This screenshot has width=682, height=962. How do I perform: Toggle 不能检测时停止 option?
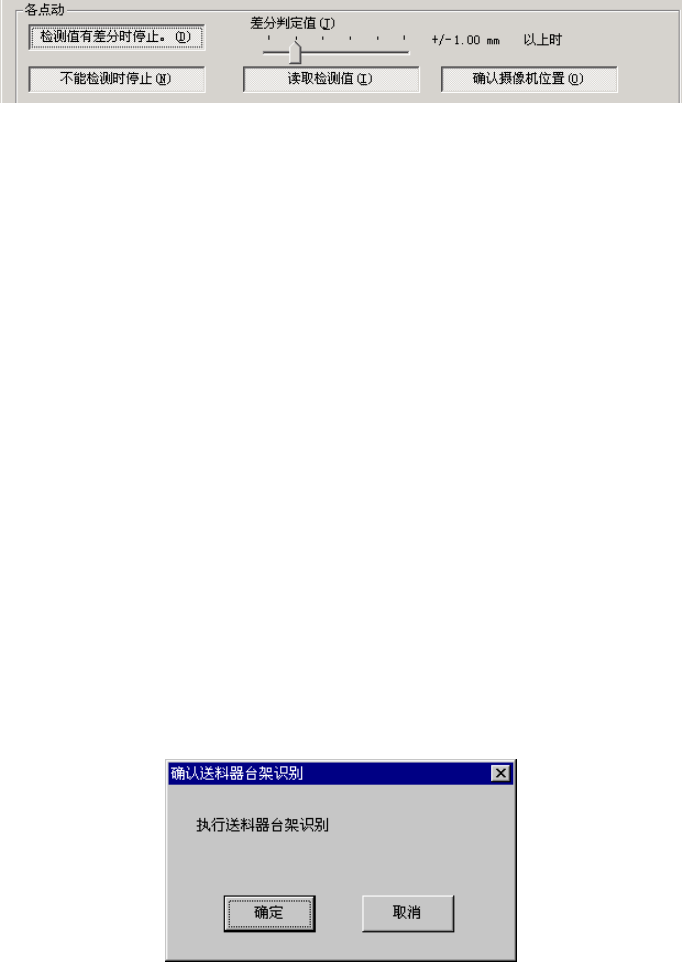[117, 80]
